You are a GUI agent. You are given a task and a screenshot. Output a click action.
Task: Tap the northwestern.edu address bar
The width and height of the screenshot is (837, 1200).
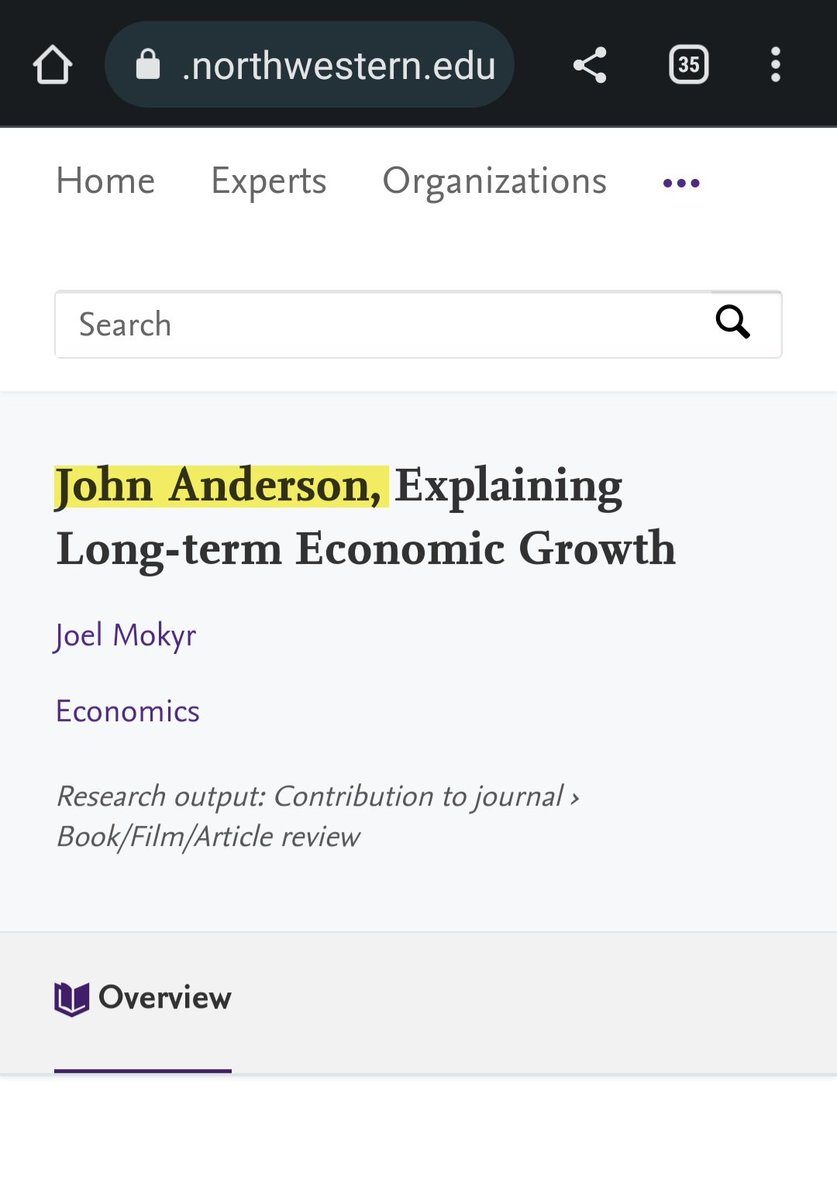[310, 66]
